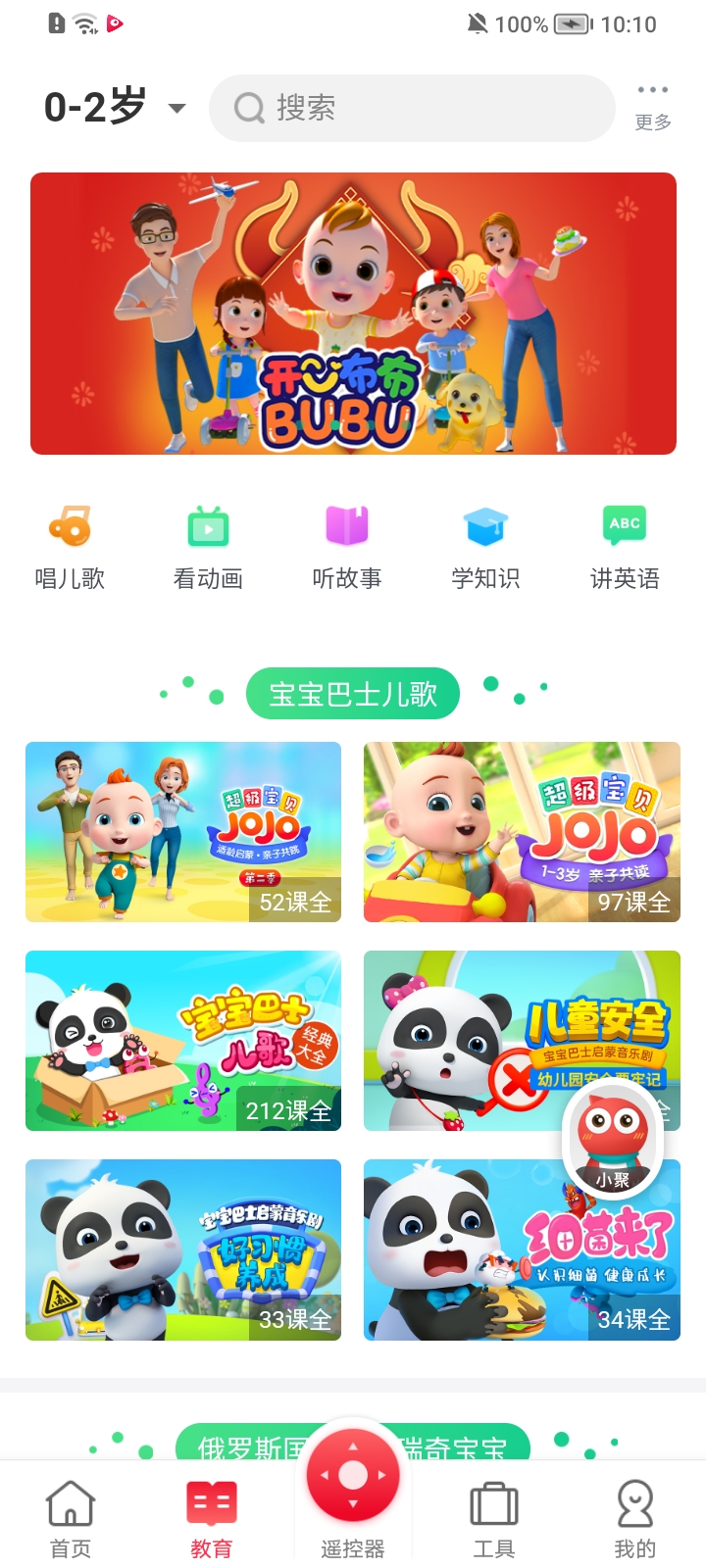Tap the 搜索 search box
Image resolution: width=706 pixels, height=1568 pixels.
[412, 108]
